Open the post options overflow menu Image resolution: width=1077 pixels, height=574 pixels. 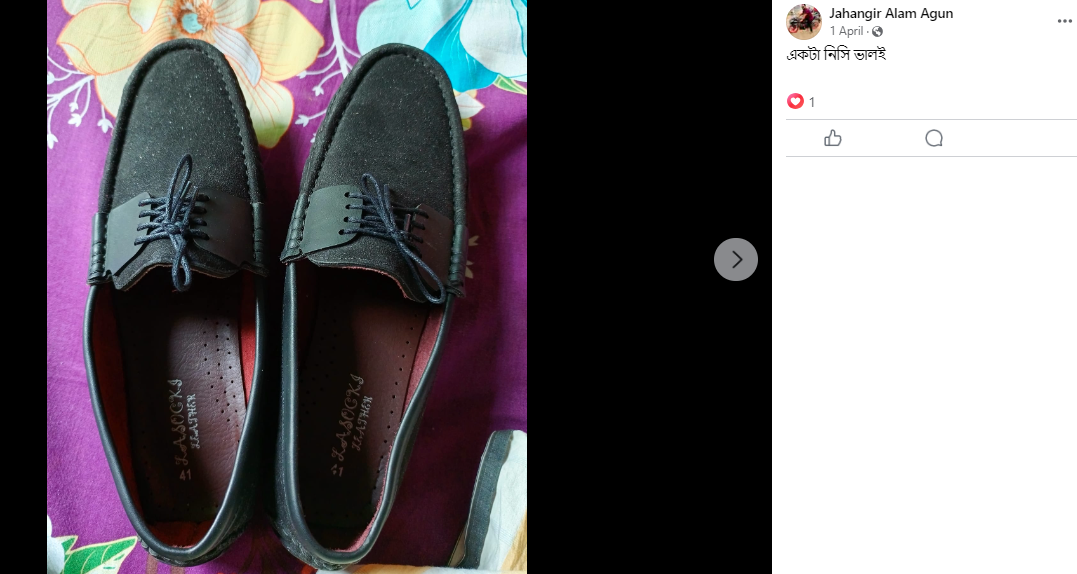coord(1064,21)
